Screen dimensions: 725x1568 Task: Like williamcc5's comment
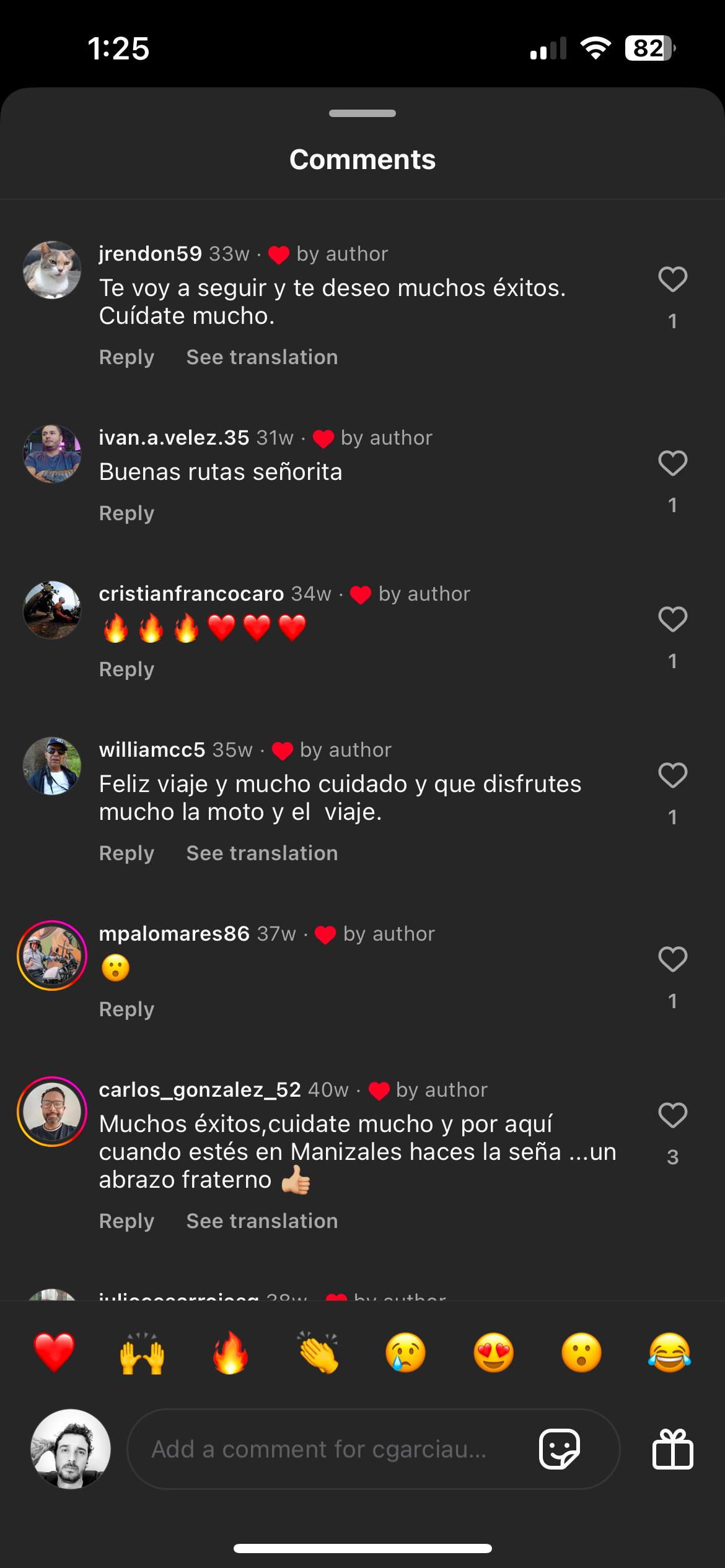tap(672, 775)
